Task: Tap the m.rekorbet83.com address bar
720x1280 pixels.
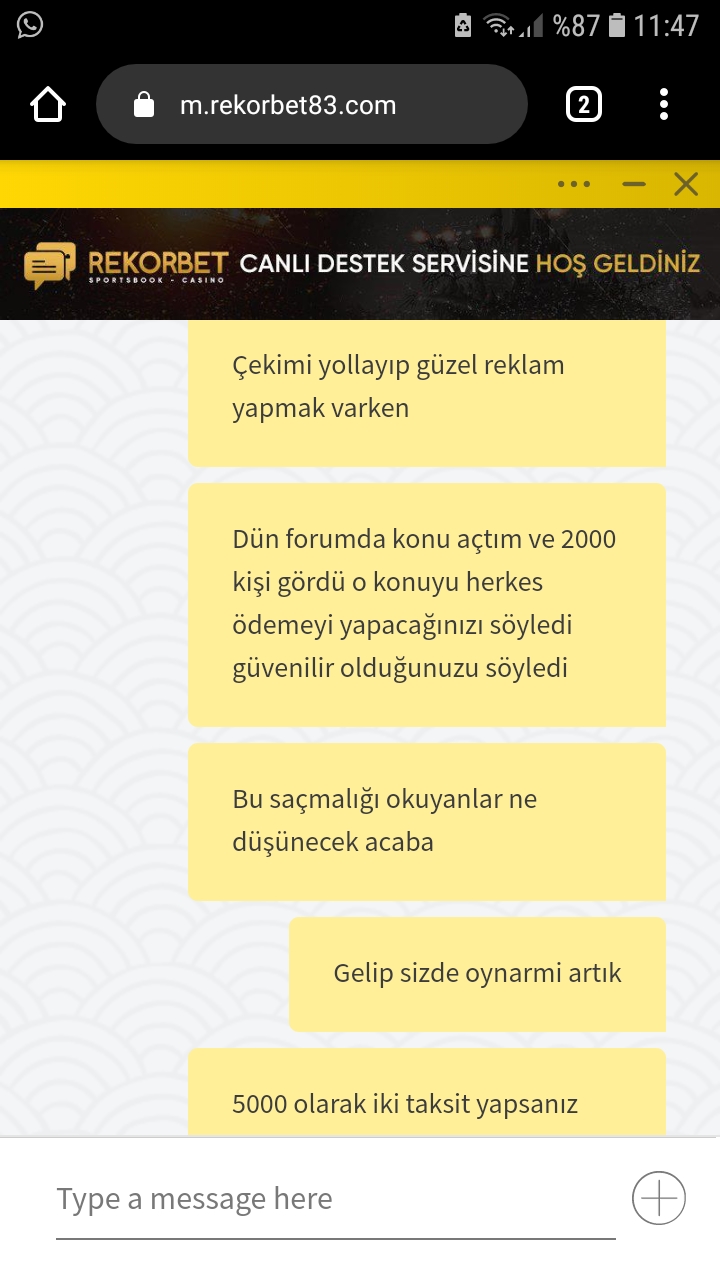Action: (311, 104)
